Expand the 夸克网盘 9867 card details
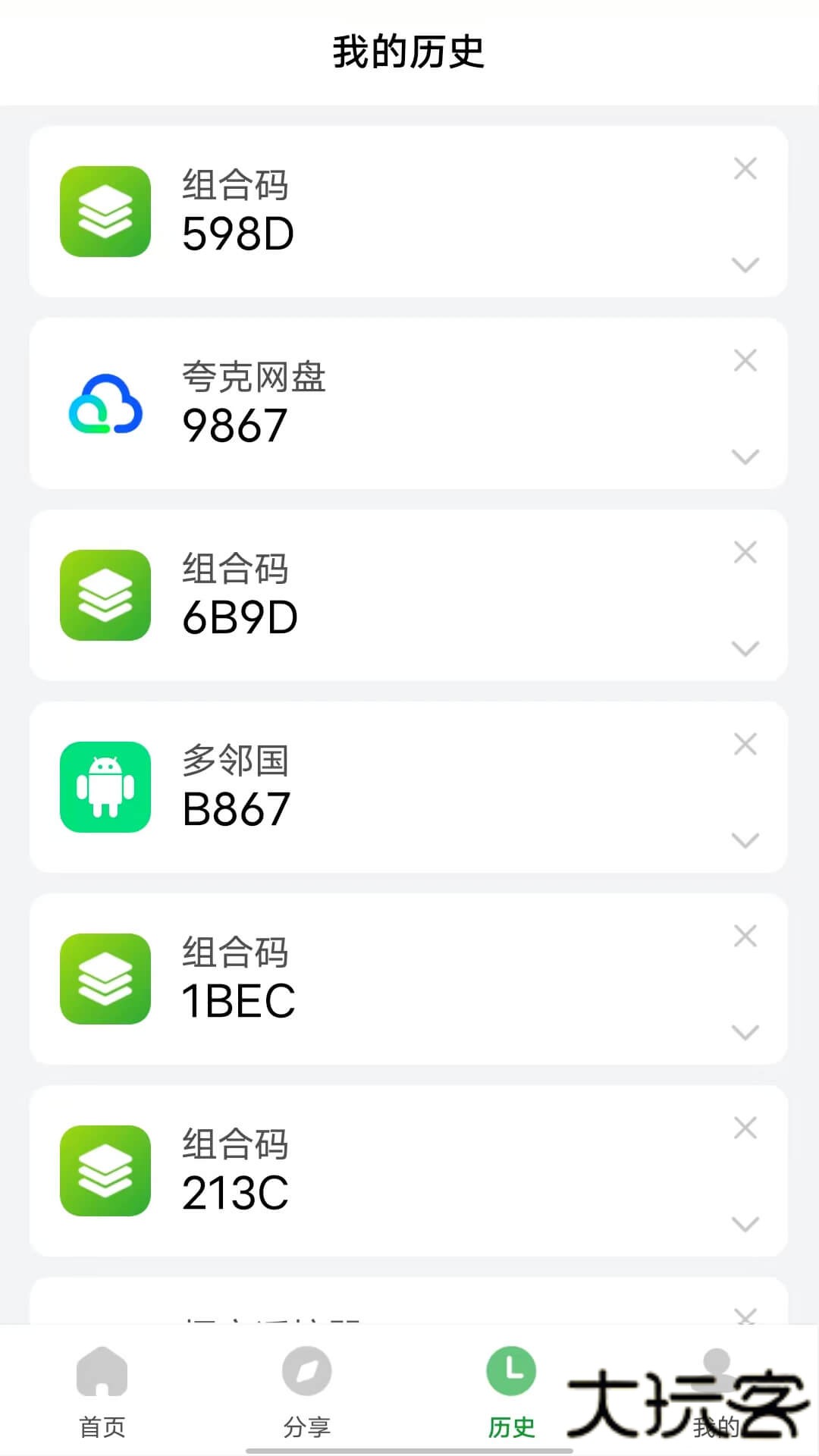 pos(746,457)
